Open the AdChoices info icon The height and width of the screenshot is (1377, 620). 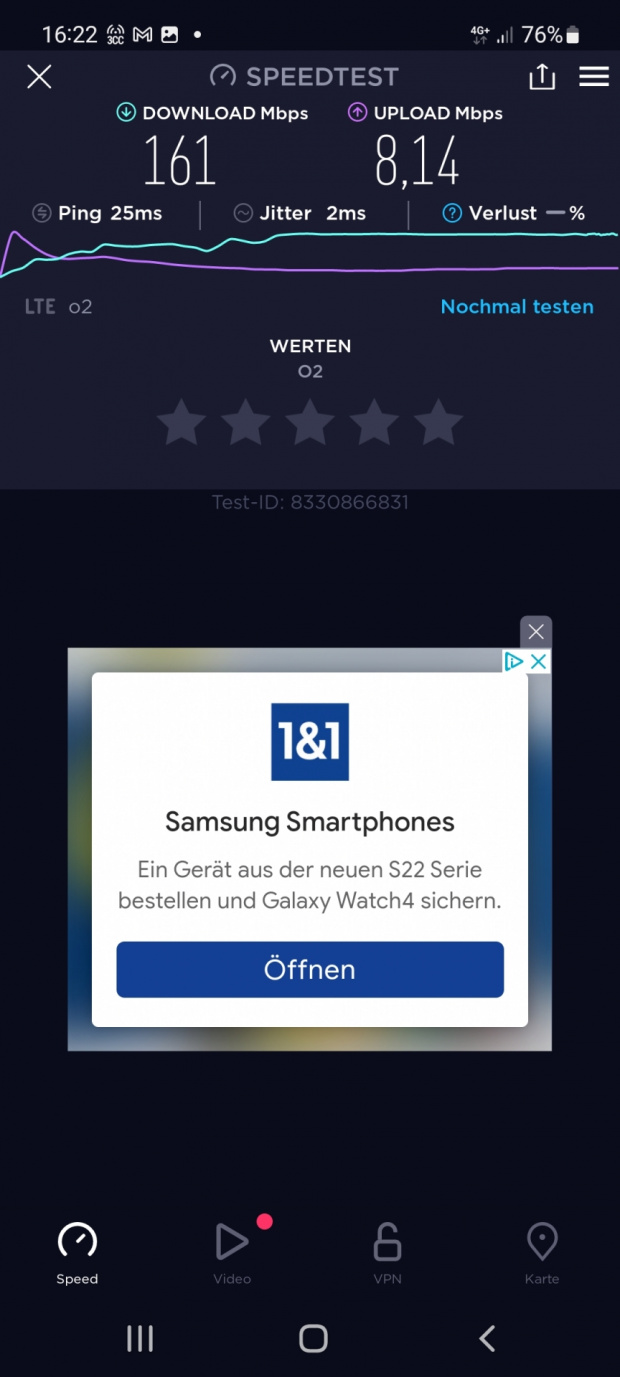[x=515, y=661]
